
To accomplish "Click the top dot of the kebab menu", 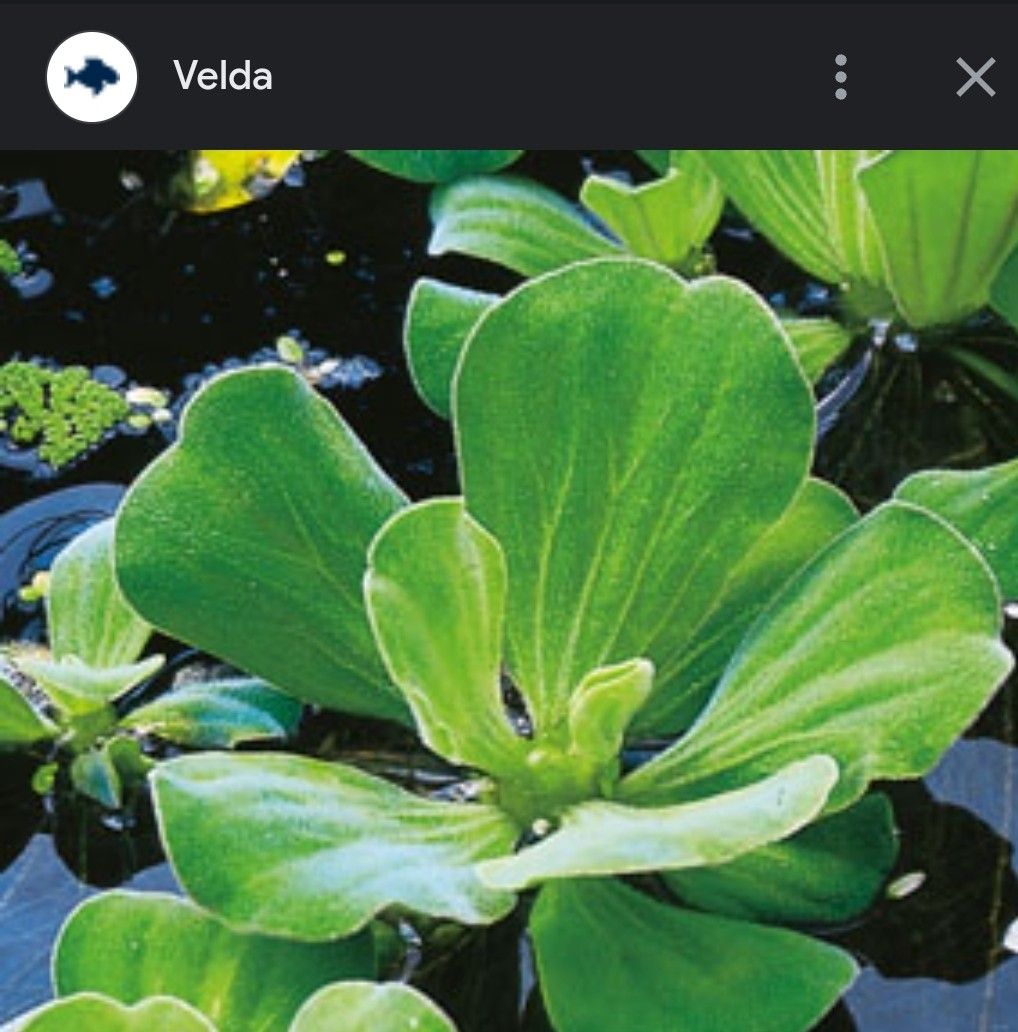I will click(842, 61).
